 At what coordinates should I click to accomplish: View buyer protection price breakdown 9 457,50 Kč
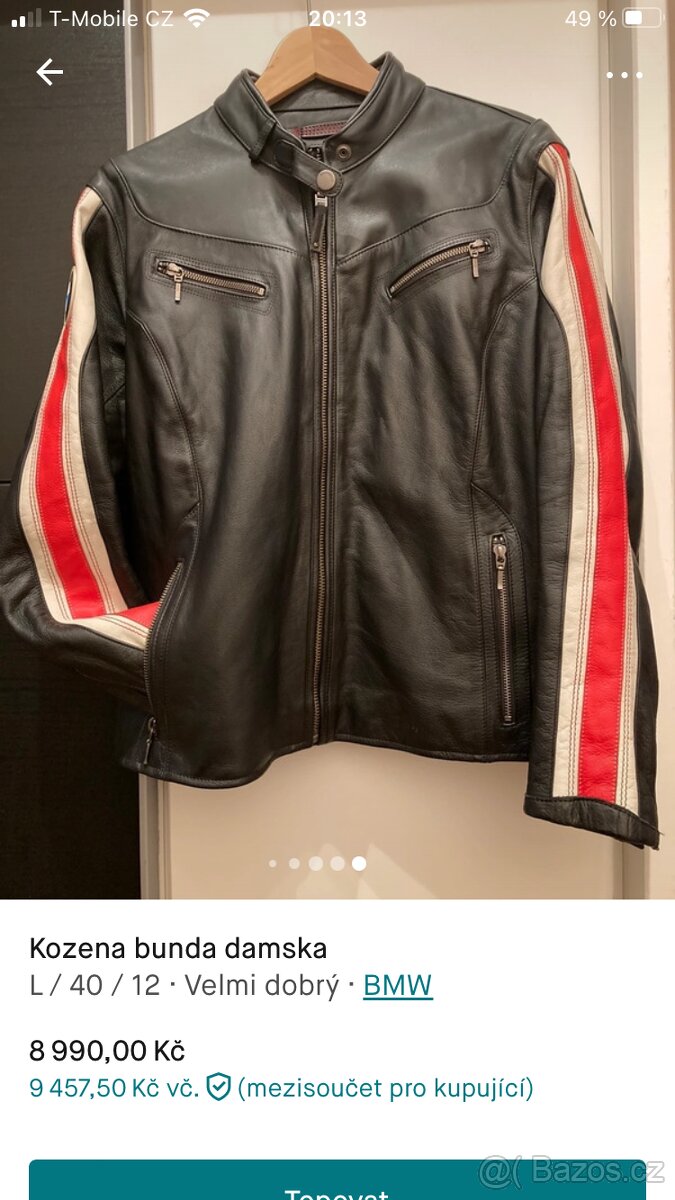(281, 1088)
